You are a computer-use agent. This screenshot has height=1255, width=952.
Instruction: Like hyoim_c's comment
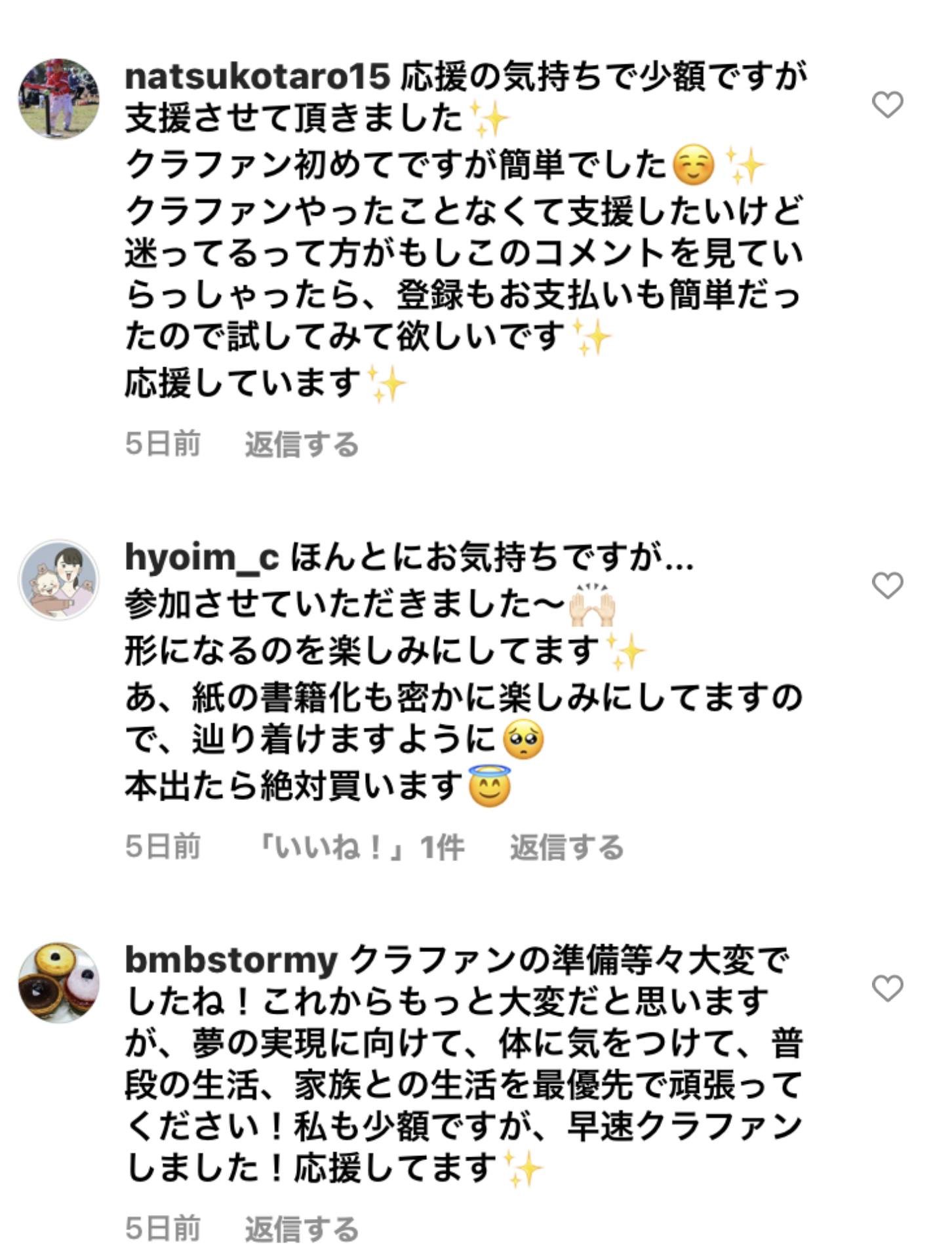click(888, 585)
